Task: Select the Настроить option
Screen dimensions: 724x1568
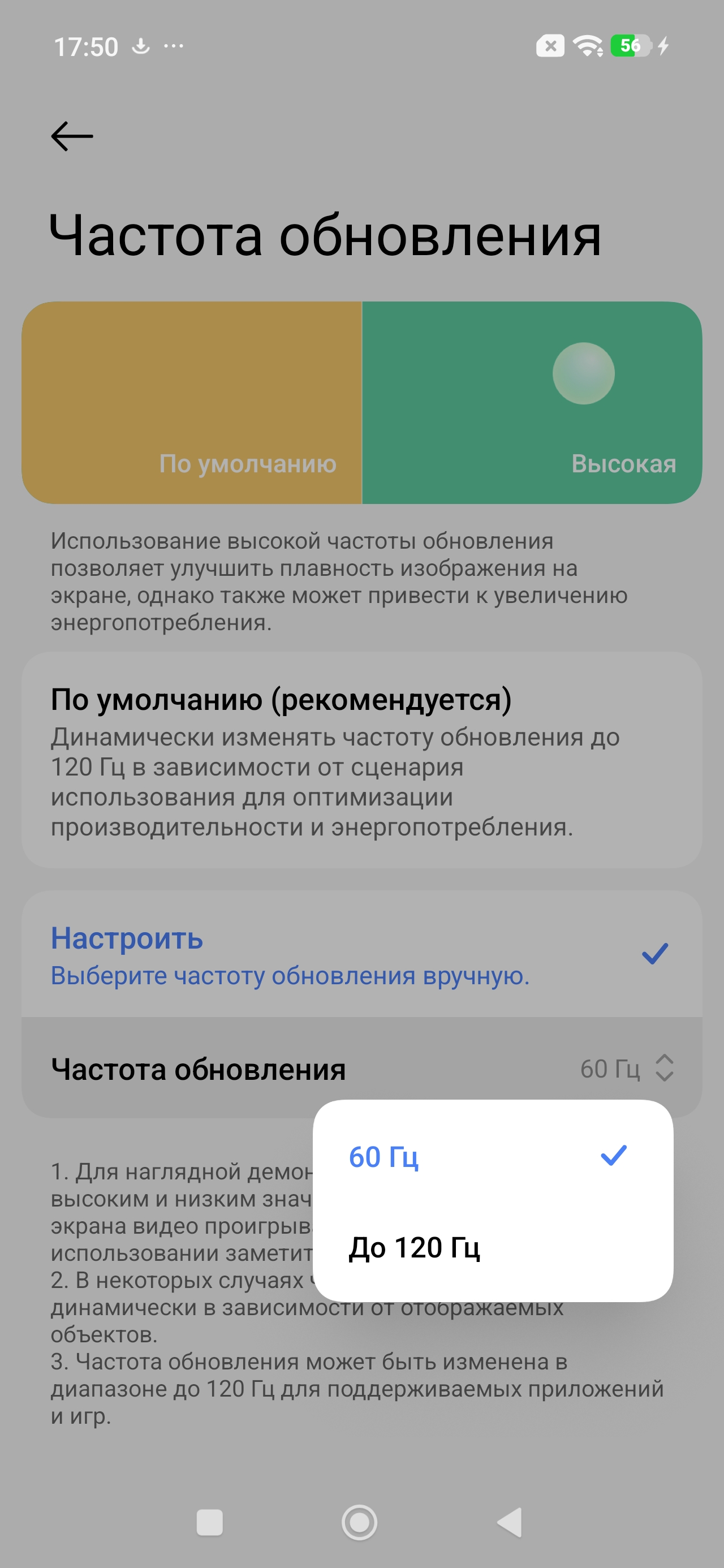Action: pyautogui.click(x=361, y=954)
